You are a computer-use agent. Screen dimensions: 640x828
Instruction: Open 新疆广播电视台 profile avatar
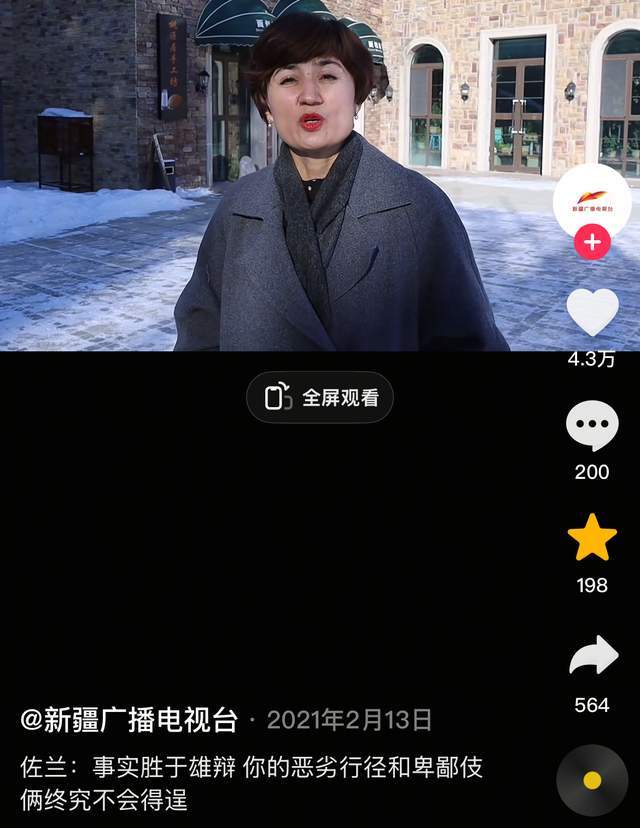[592, 201]
